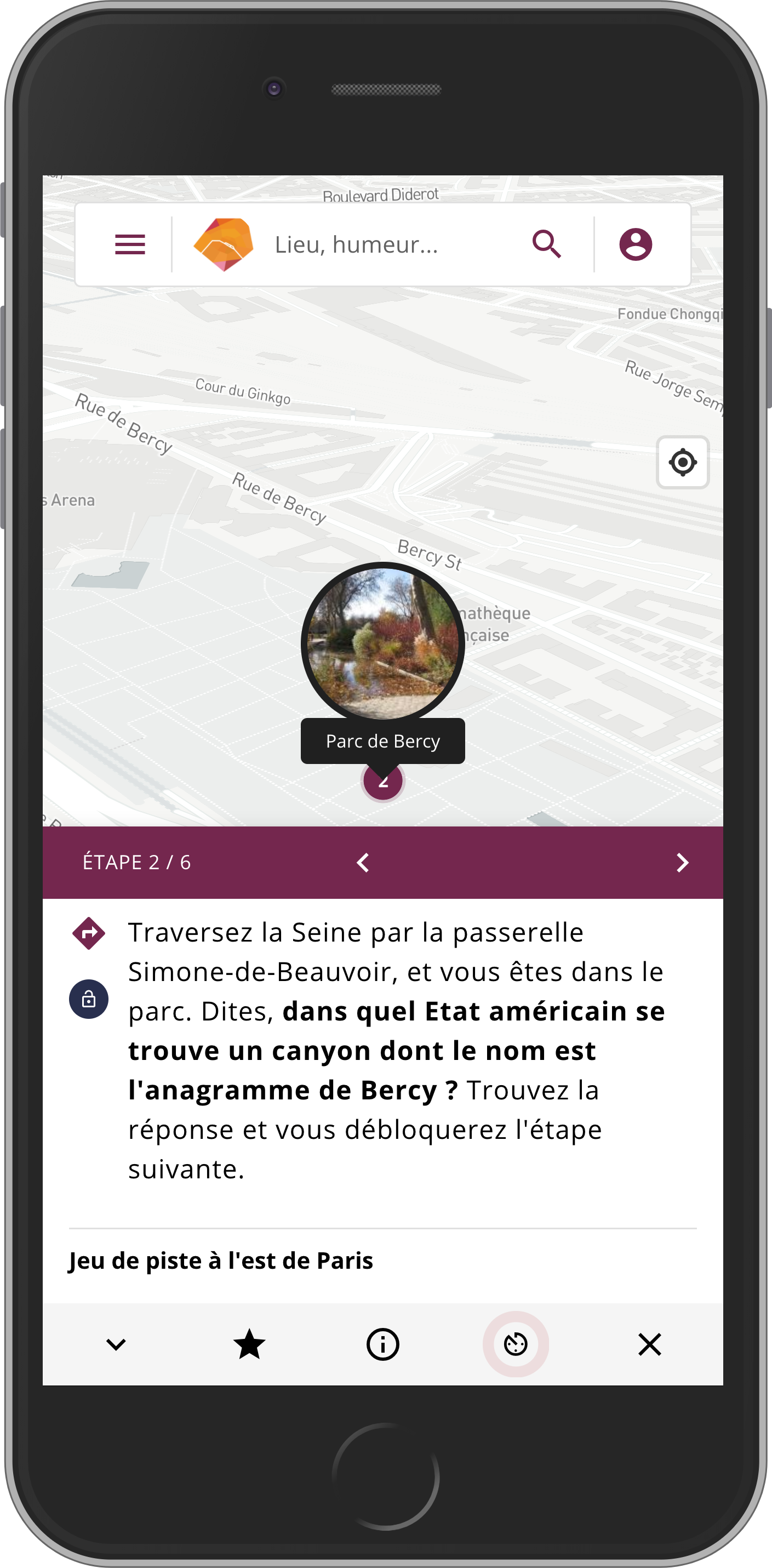Add this trail to favorites with the star
The image size is (772, 1568).
(x=249, y=1344)
